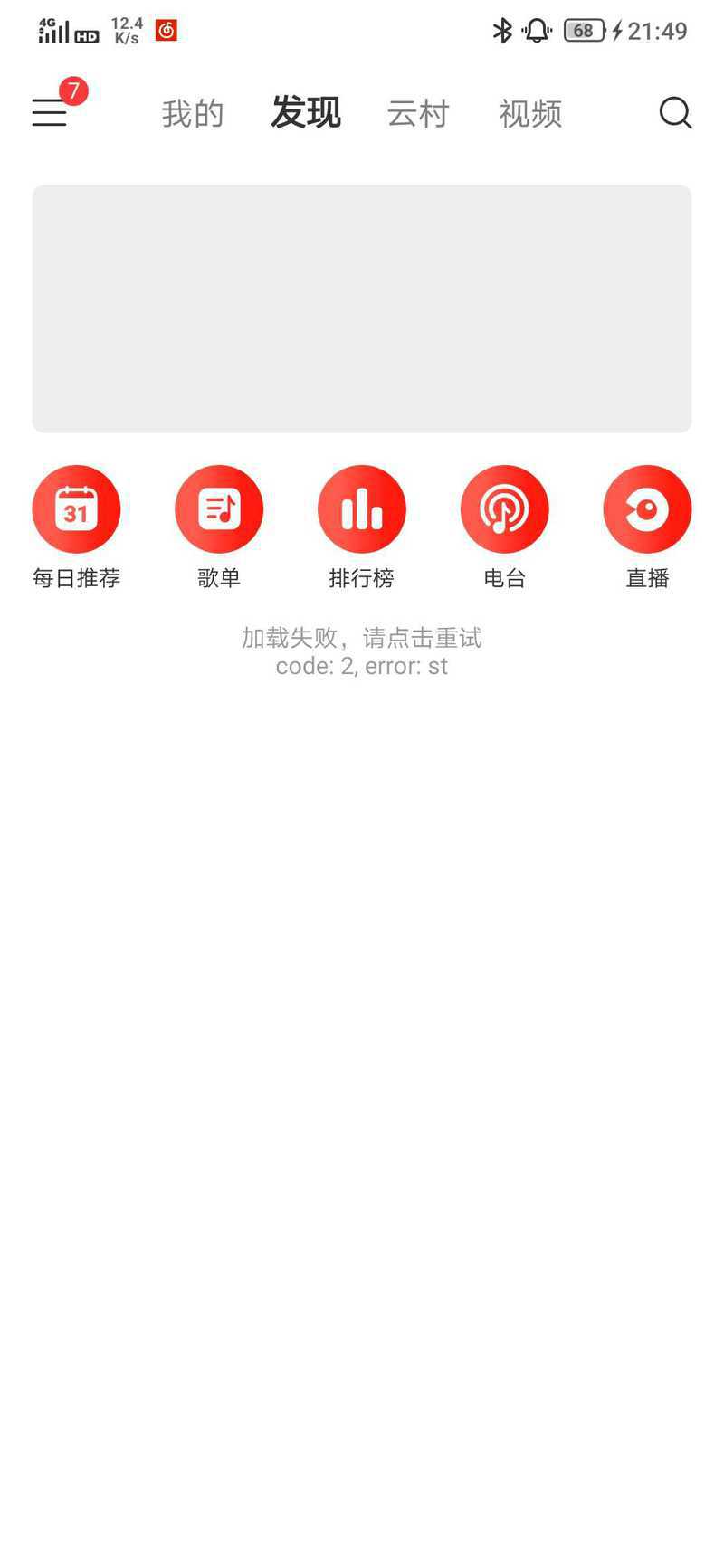Switch to the 我的 tab
Image resolution: width=724 pixels, height=1568 pixels.
coord(193,114)
